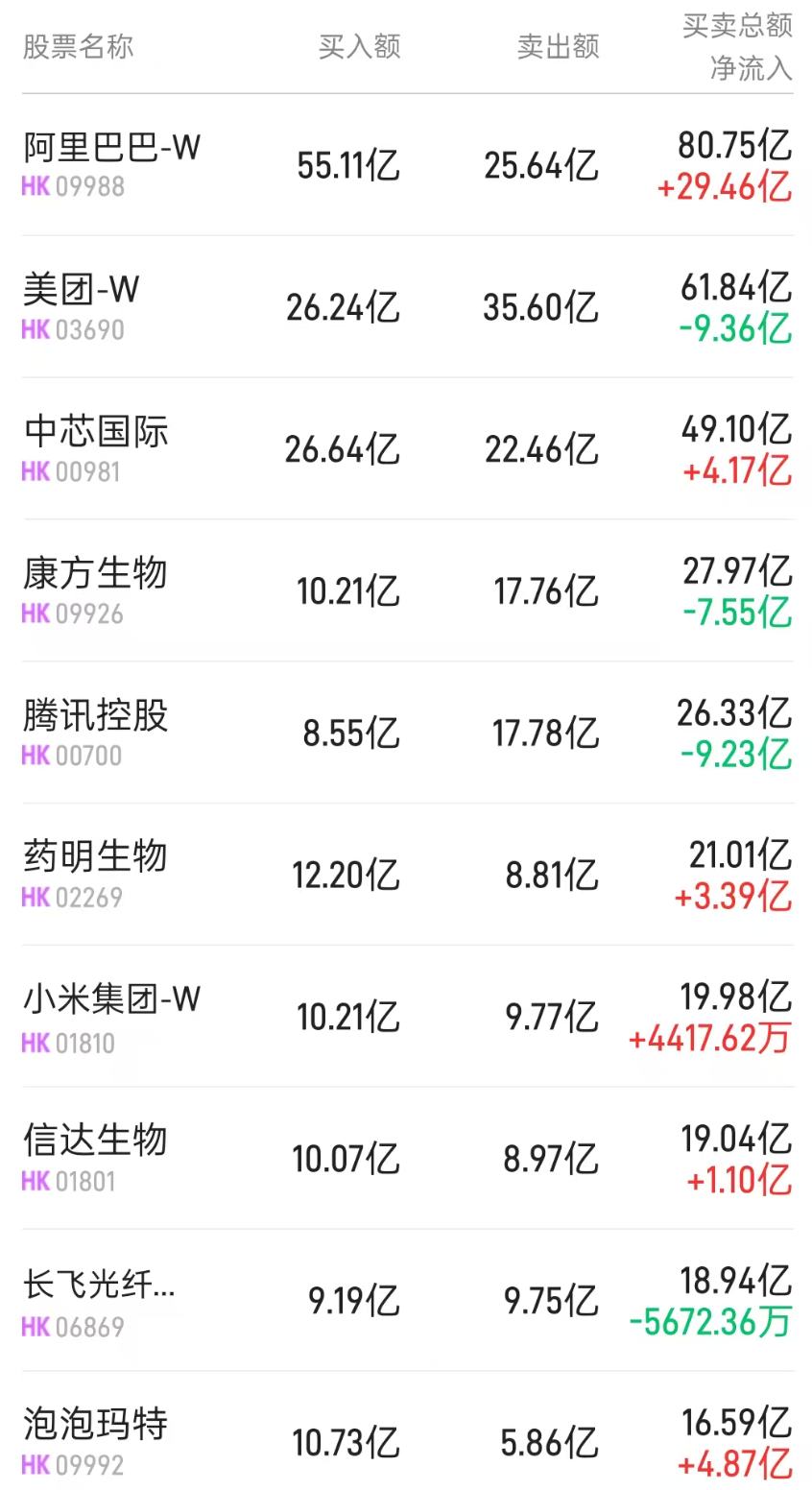Select the 中芯国际 row
The width and height of the screenshot is (812, 1490).
[96, 432]
